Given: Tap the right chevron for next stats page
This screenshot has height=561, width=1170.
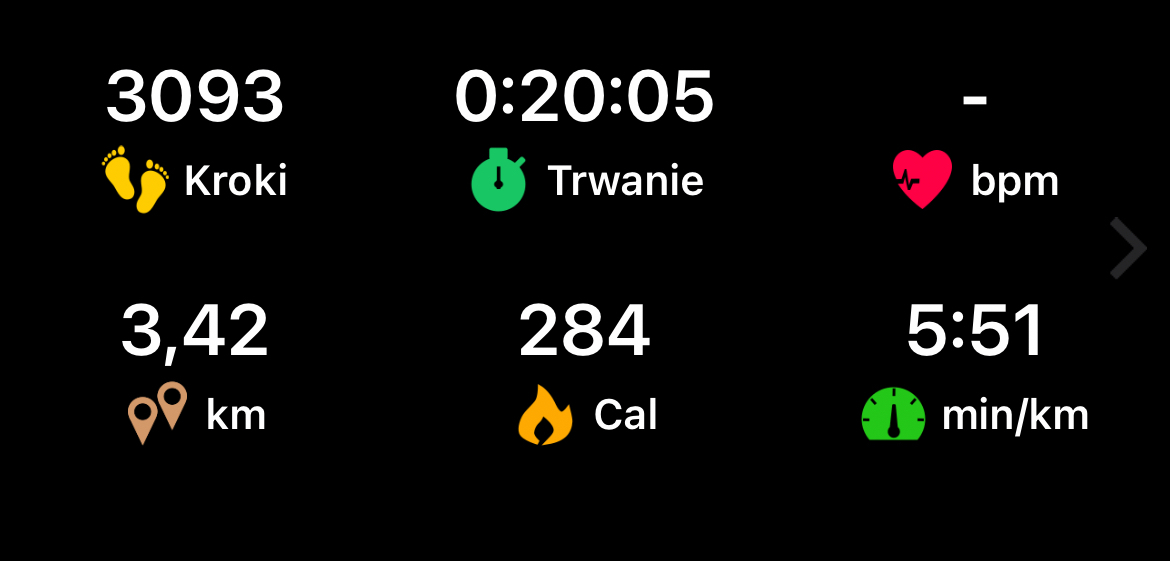Looking at the screenshot, I should (x=1128, y=249).
